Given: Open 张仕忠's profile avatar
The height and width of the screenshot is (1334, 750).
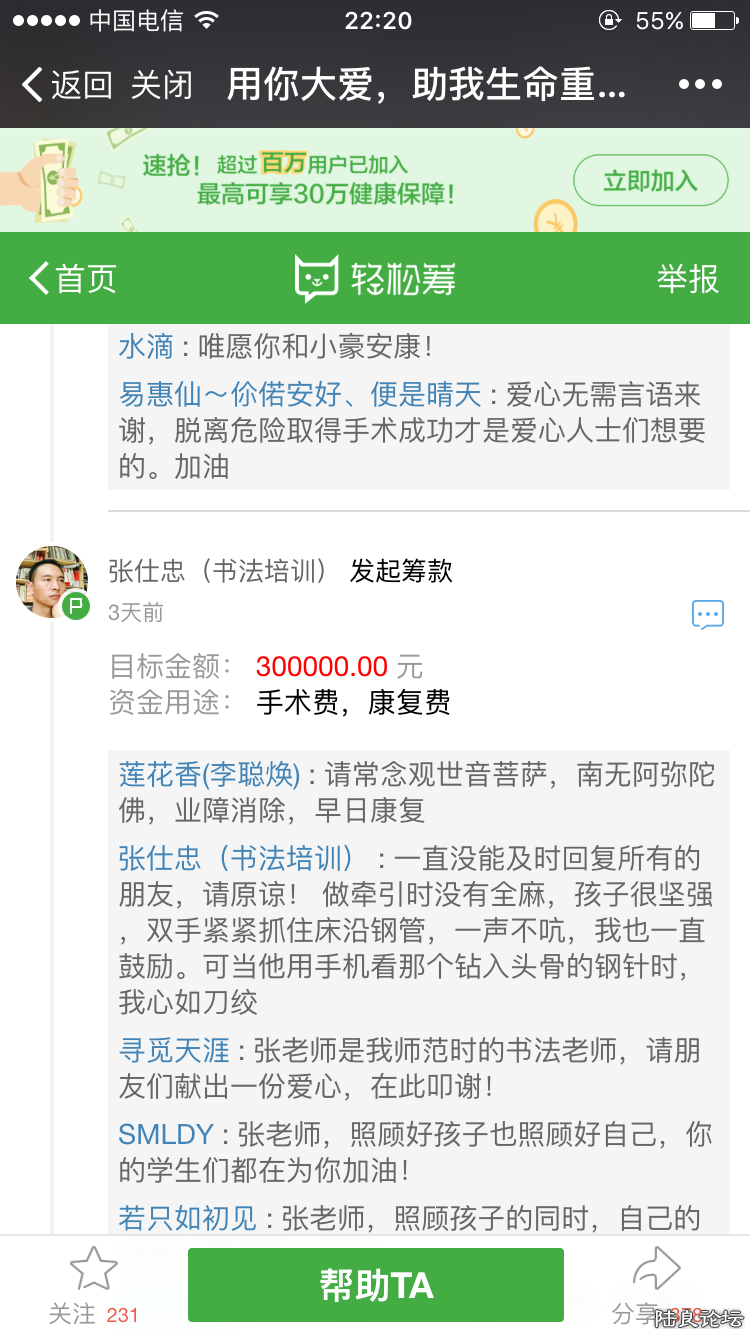Looking at the screenshot, I should 51,582.
